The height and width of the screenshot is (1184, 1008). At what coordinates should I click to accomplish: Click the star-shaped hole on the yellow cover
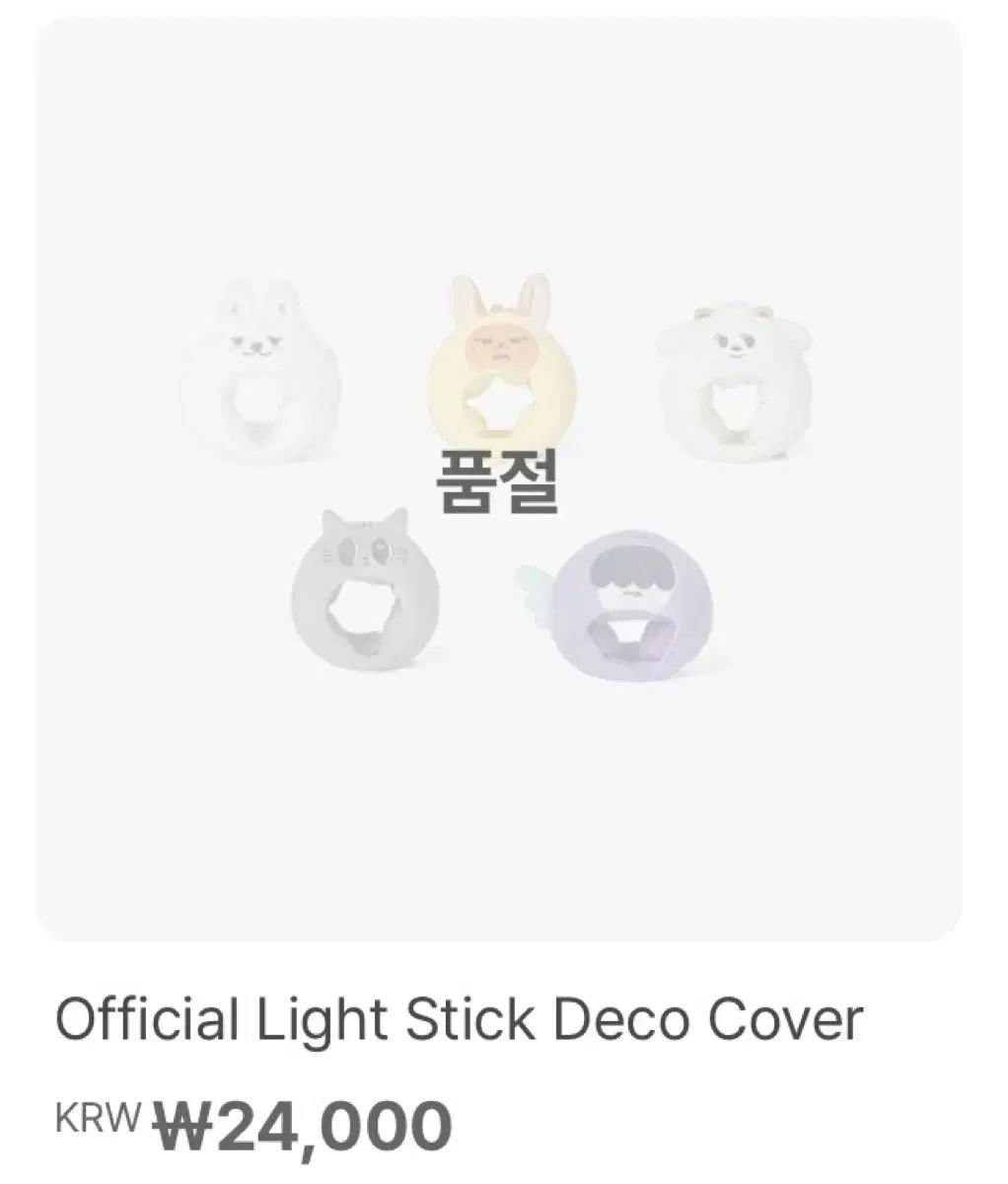[x=501, y=406]
